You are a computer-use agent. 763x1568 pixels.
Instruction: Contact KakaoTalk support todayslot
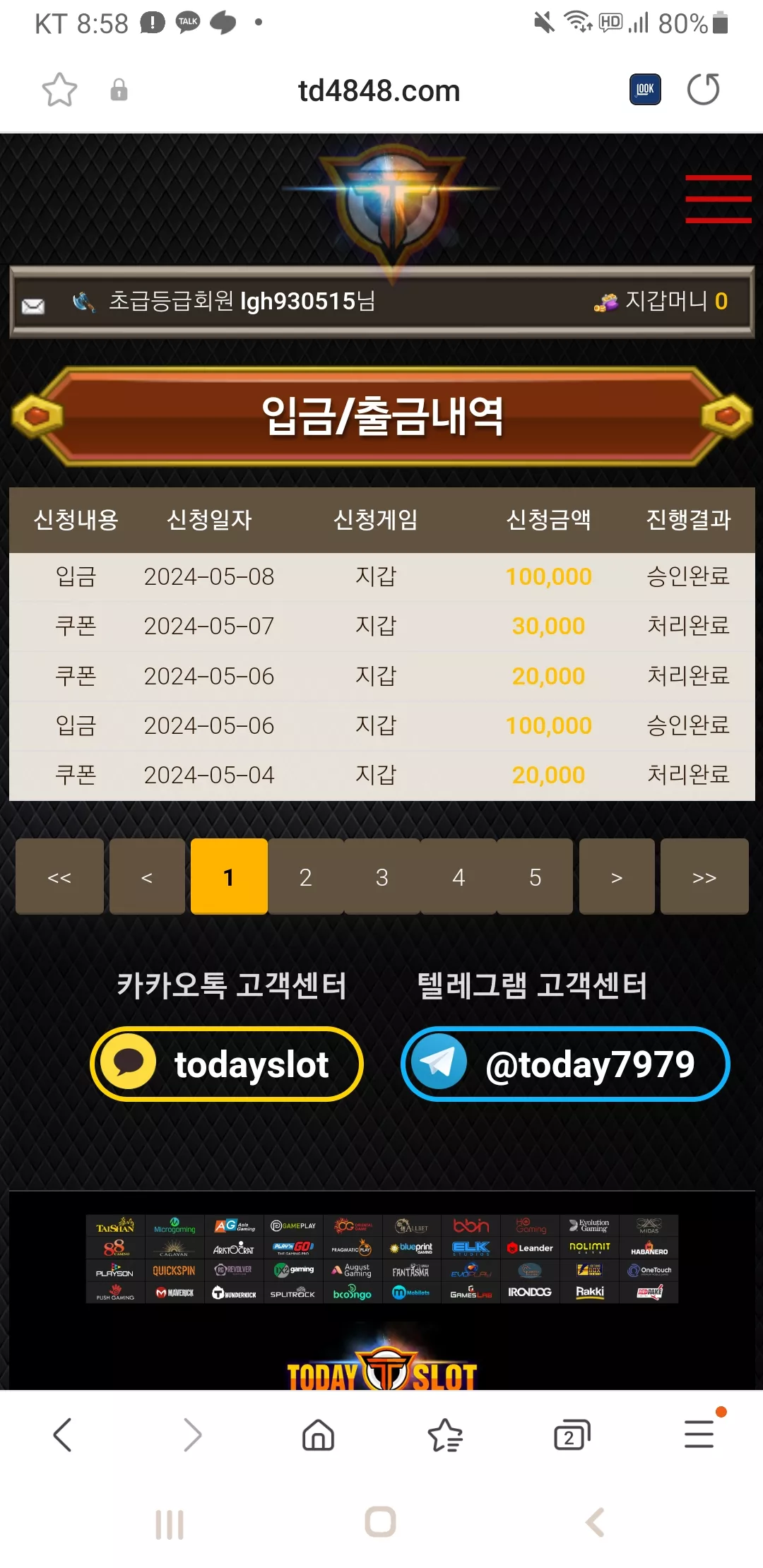pos(227,1064)
